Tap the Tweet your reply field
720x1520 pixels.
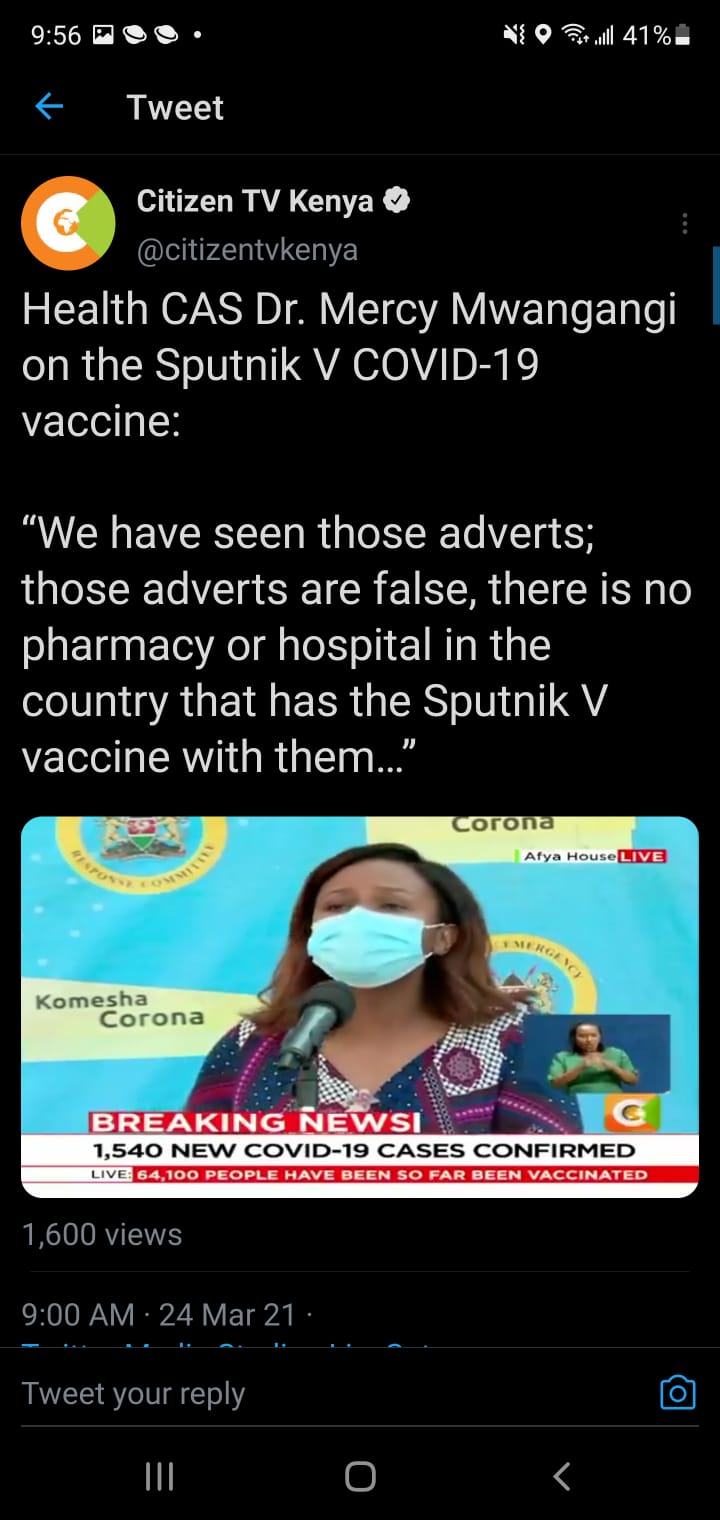point(300,1393)
